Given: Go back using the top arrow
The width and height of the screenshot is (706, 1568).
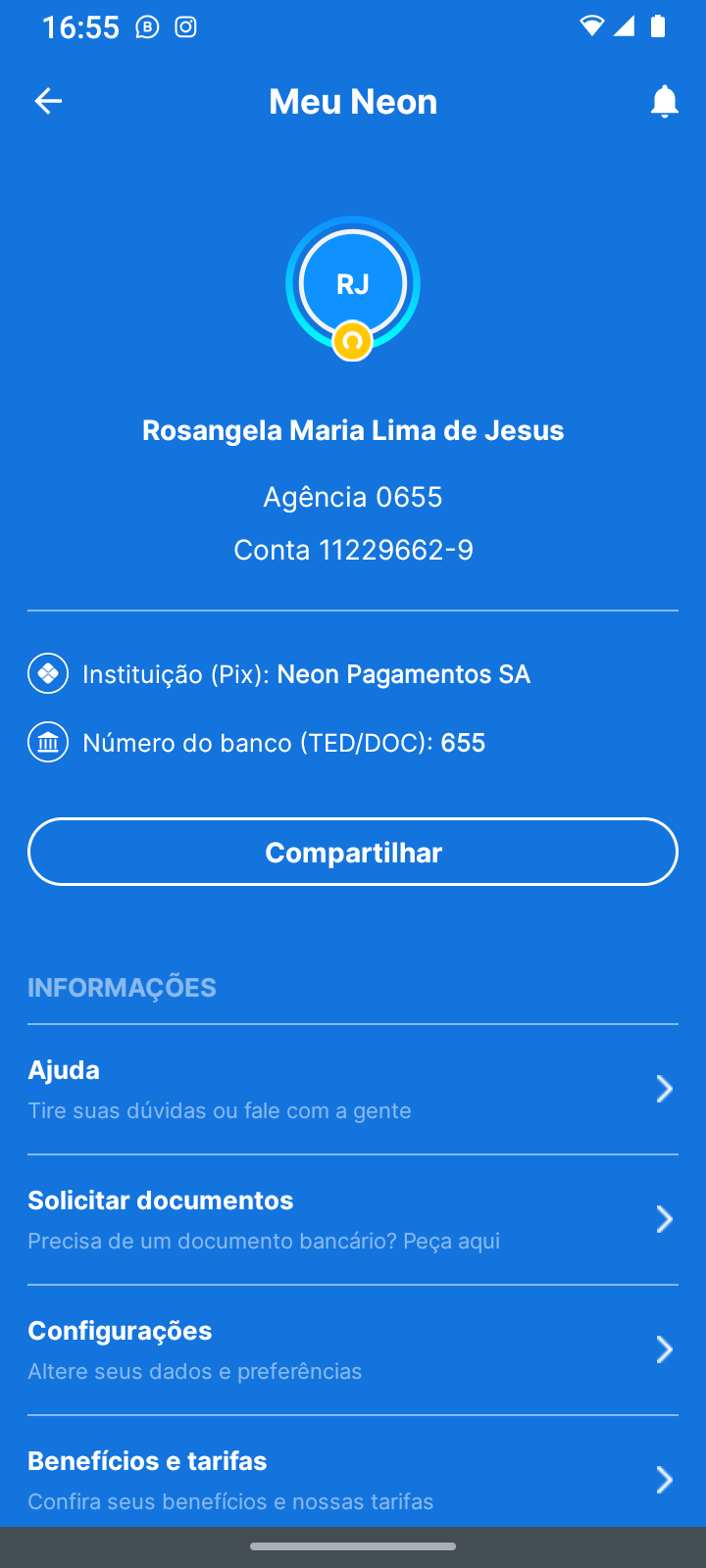Looking at the screenshot, I should (x=48, y=101).
